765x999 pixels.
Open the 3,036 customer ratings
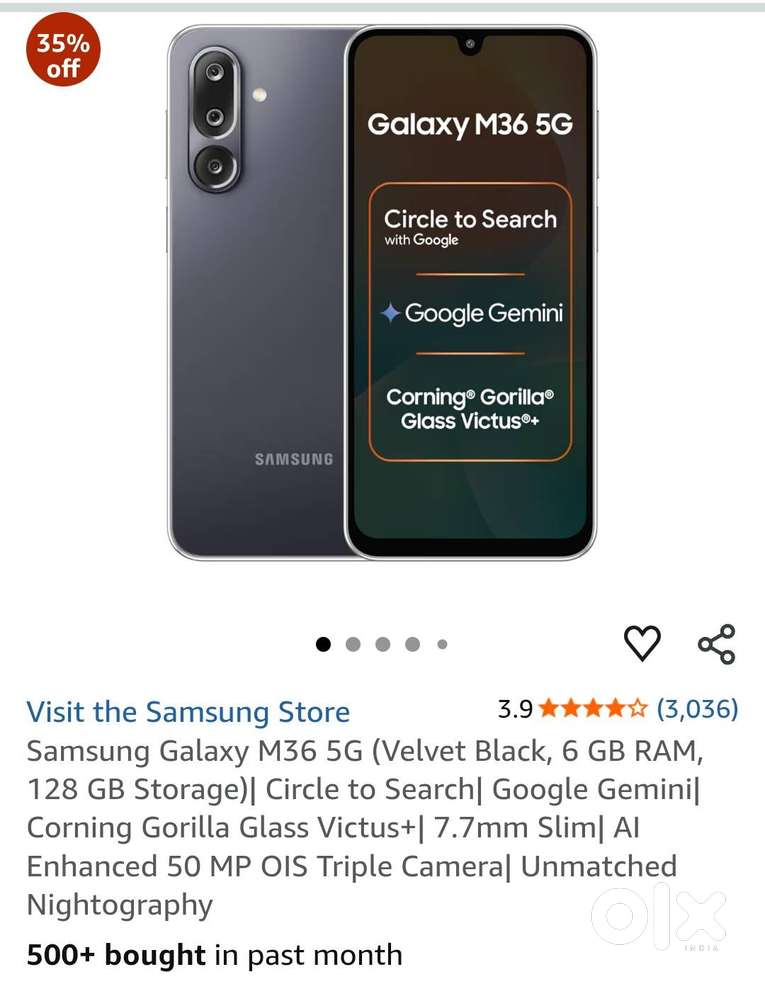pos(697,710)
